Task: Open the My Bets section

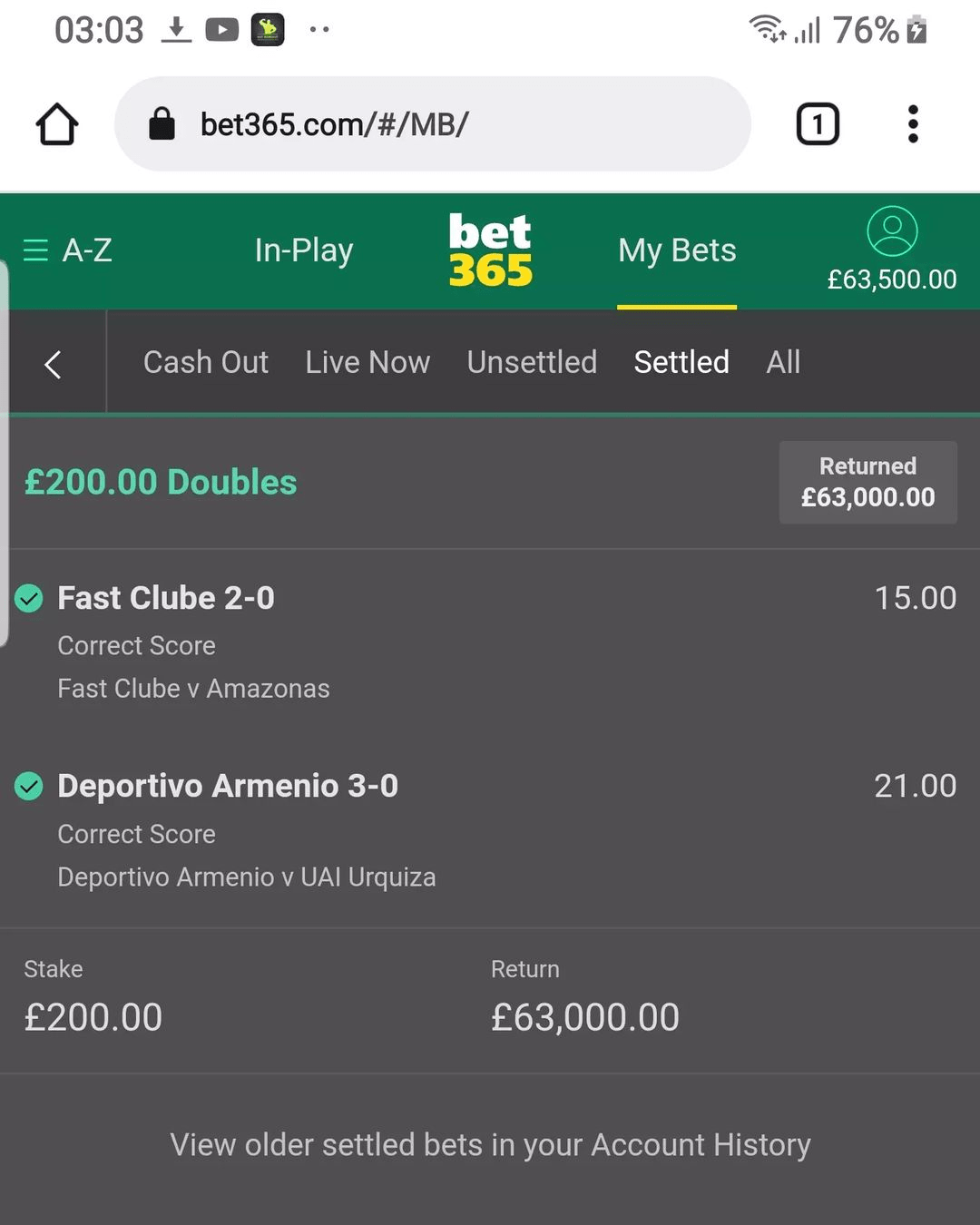Action: [x=677, y=250]
